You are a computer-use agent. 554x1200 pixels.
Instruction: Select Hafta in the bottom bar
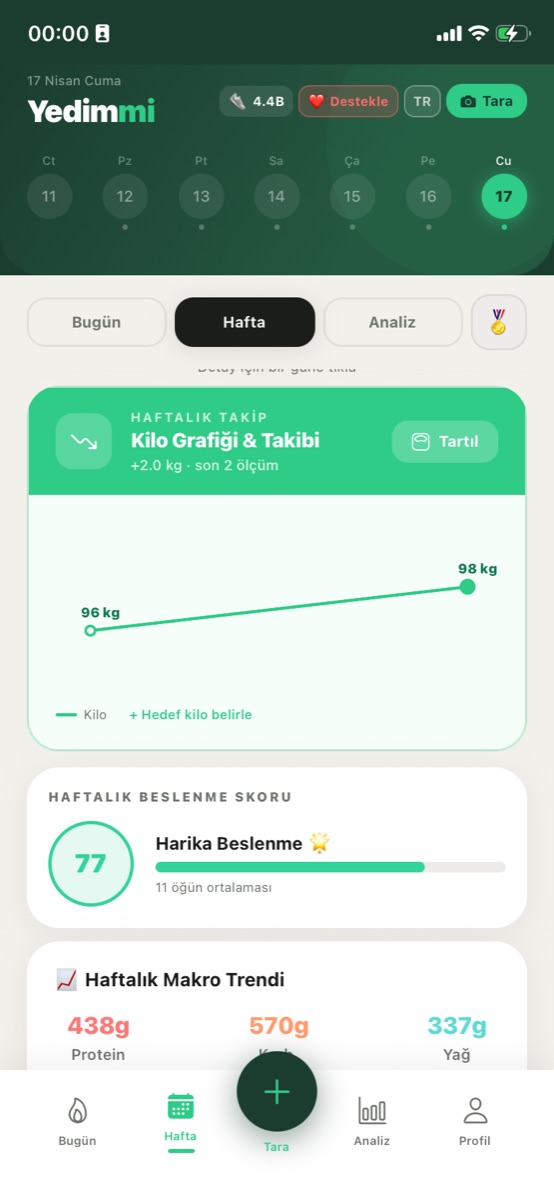point(181,1120)
